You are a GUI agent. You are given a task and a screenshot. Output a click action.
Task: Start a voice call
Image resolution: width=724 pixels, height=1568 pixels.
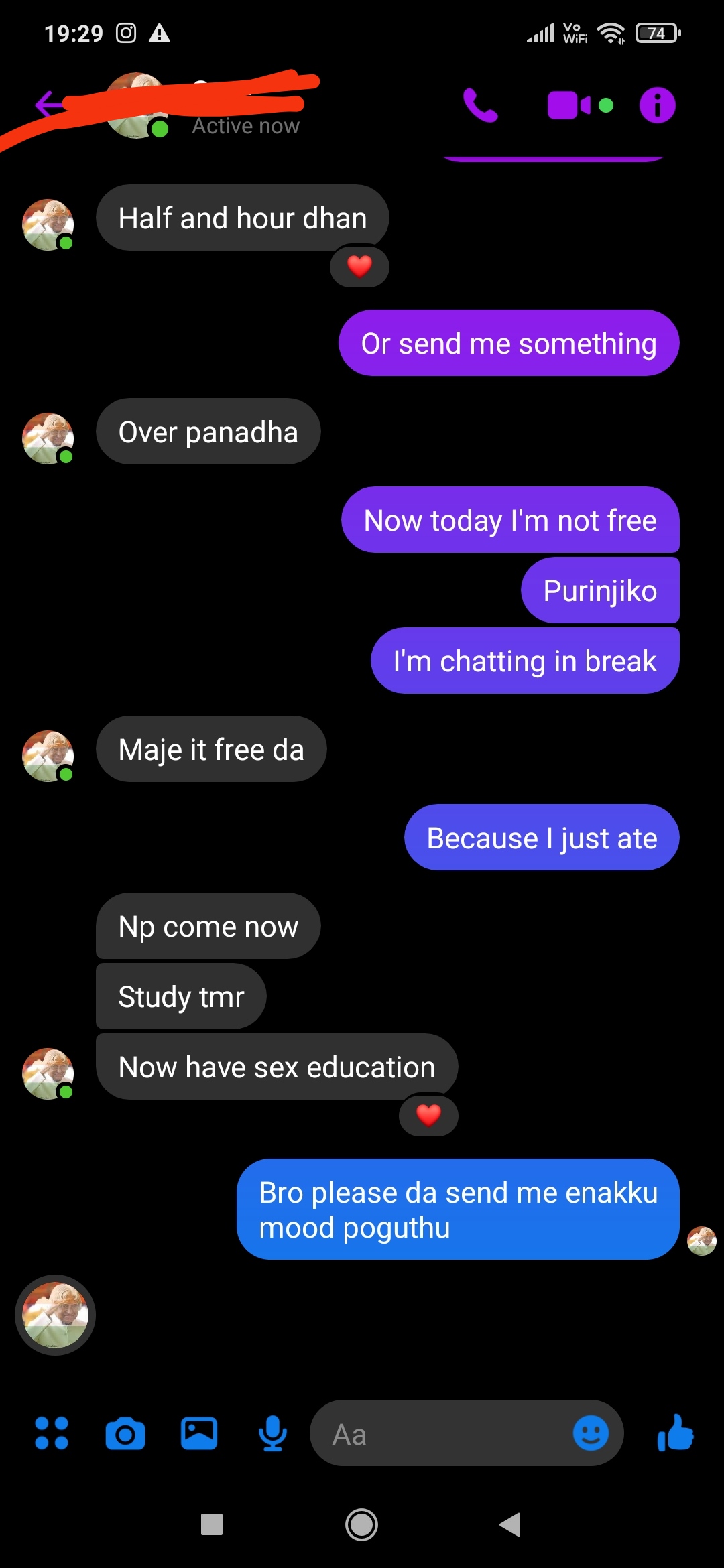click(x=481, y=105)
